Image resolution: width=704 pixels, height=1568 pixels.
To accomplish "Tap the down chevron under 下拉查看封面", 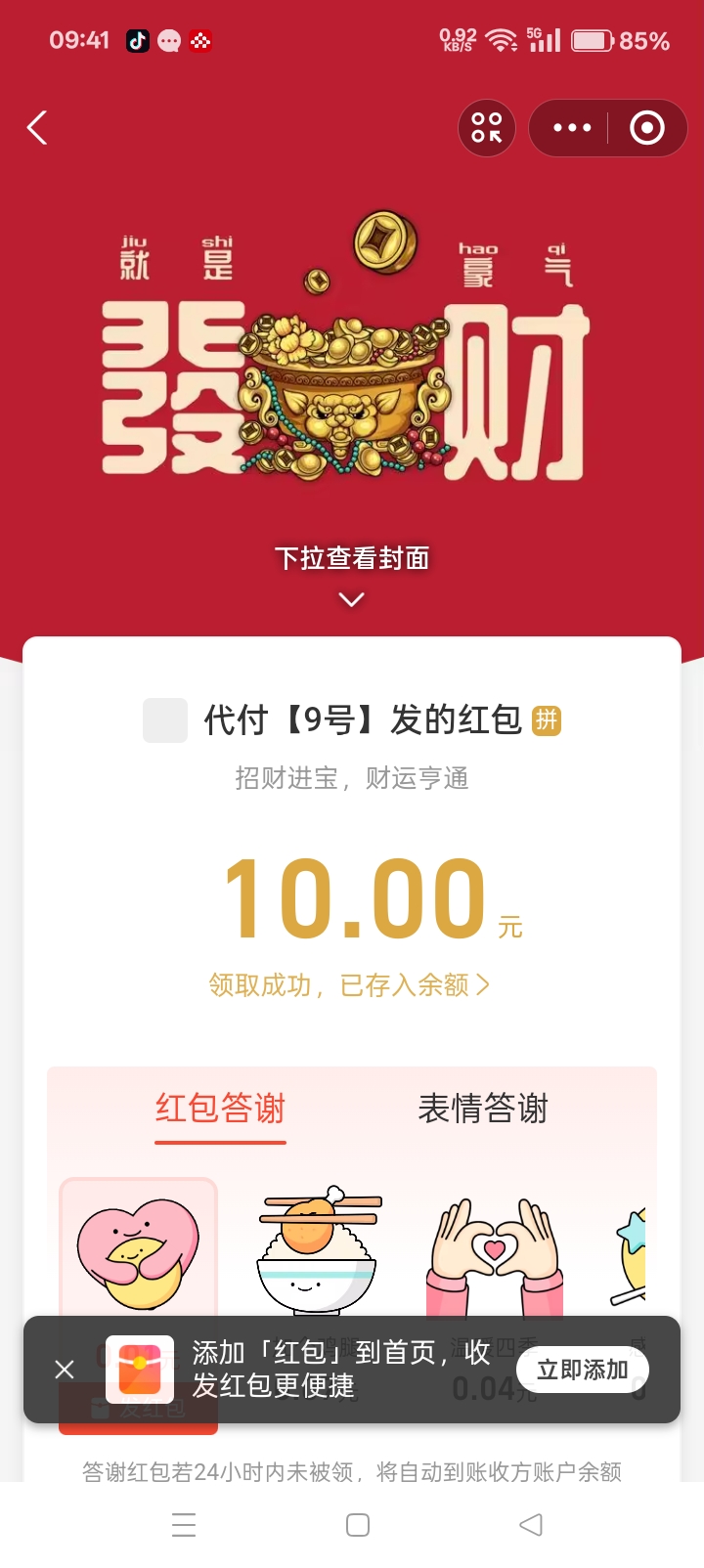I will pyautogui.click(x=351, y=599).
